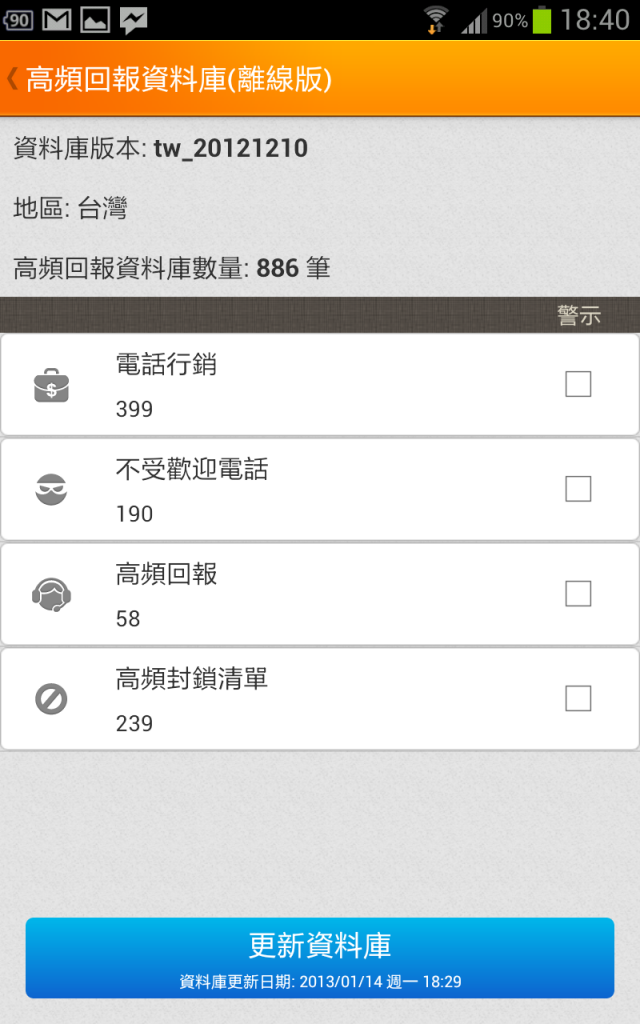Enable warning for 不受歡迎電話
This screenshot has height=1024, width=640.
pos(578,489)
